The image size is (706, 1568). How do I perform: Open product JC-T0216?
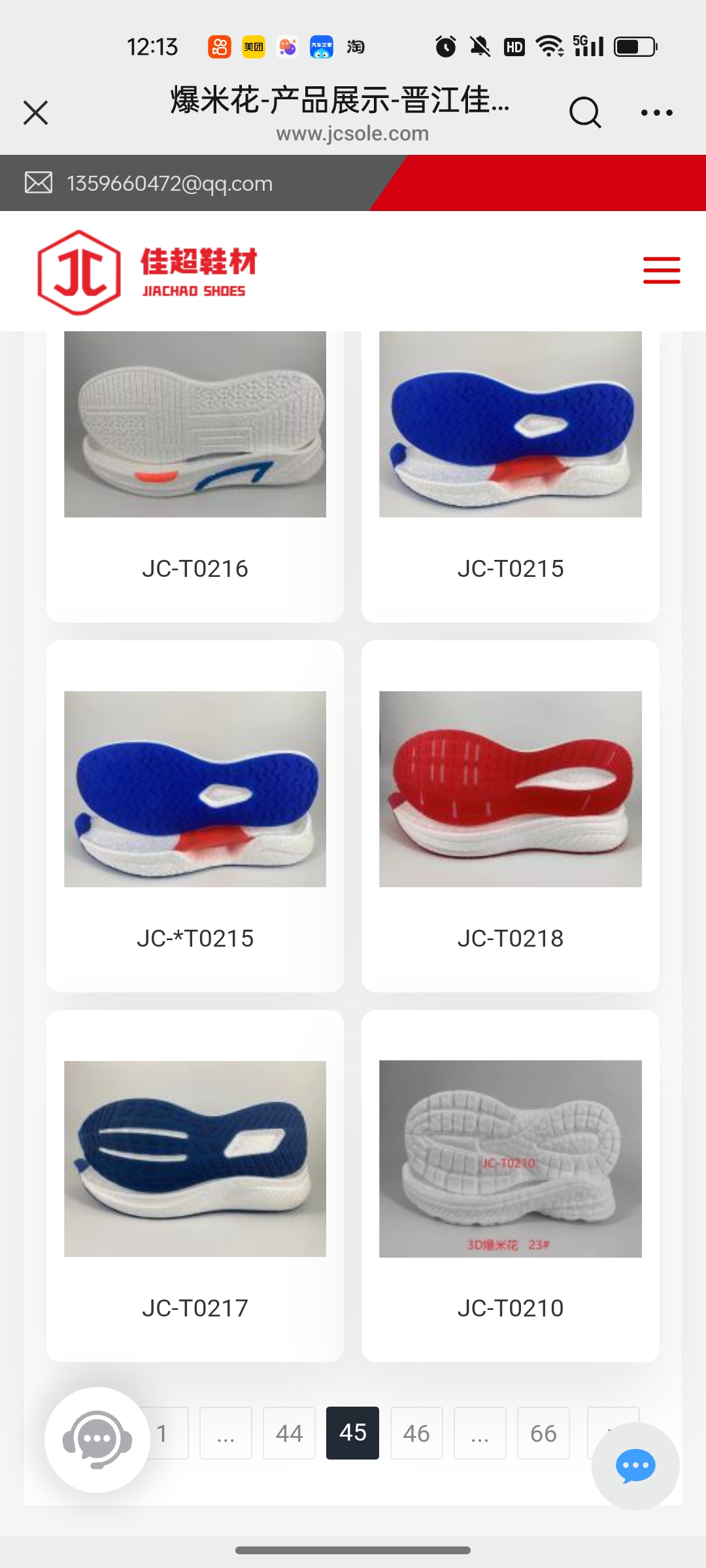point(195,457)
